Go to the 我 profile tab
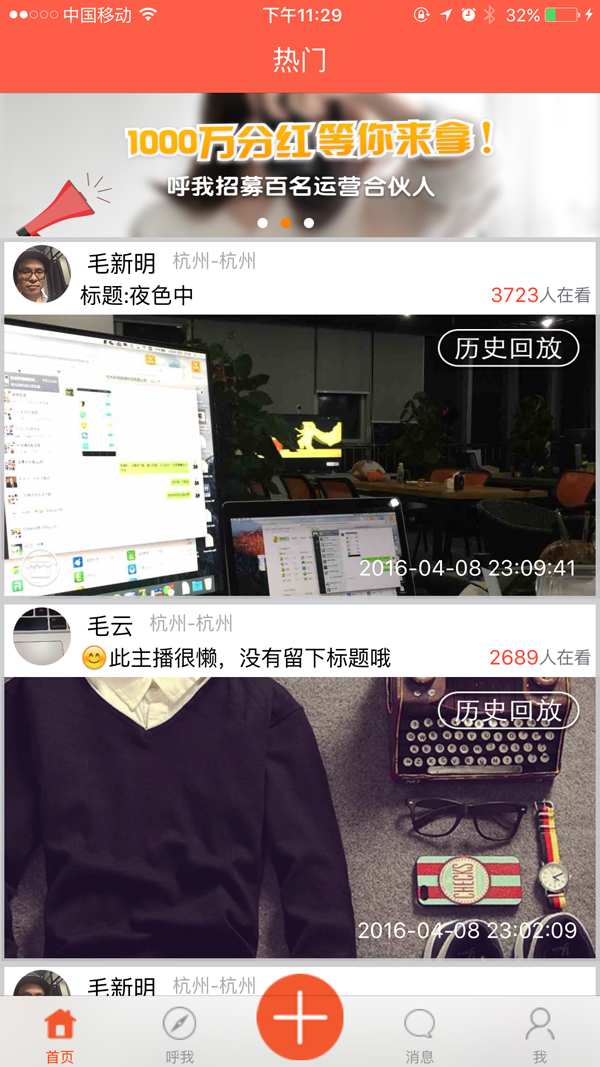The image size is (600, 1067). [x=539, y=1035]
